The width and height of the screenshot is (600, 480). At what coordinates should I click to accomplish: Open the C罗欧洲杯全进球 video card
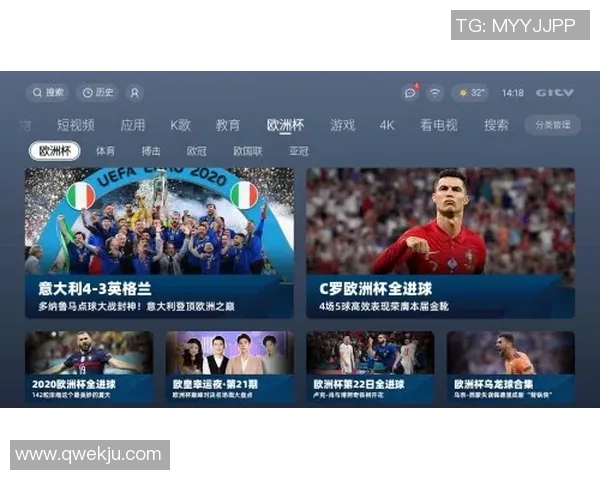pyautogui.click(x=440, y=242)
